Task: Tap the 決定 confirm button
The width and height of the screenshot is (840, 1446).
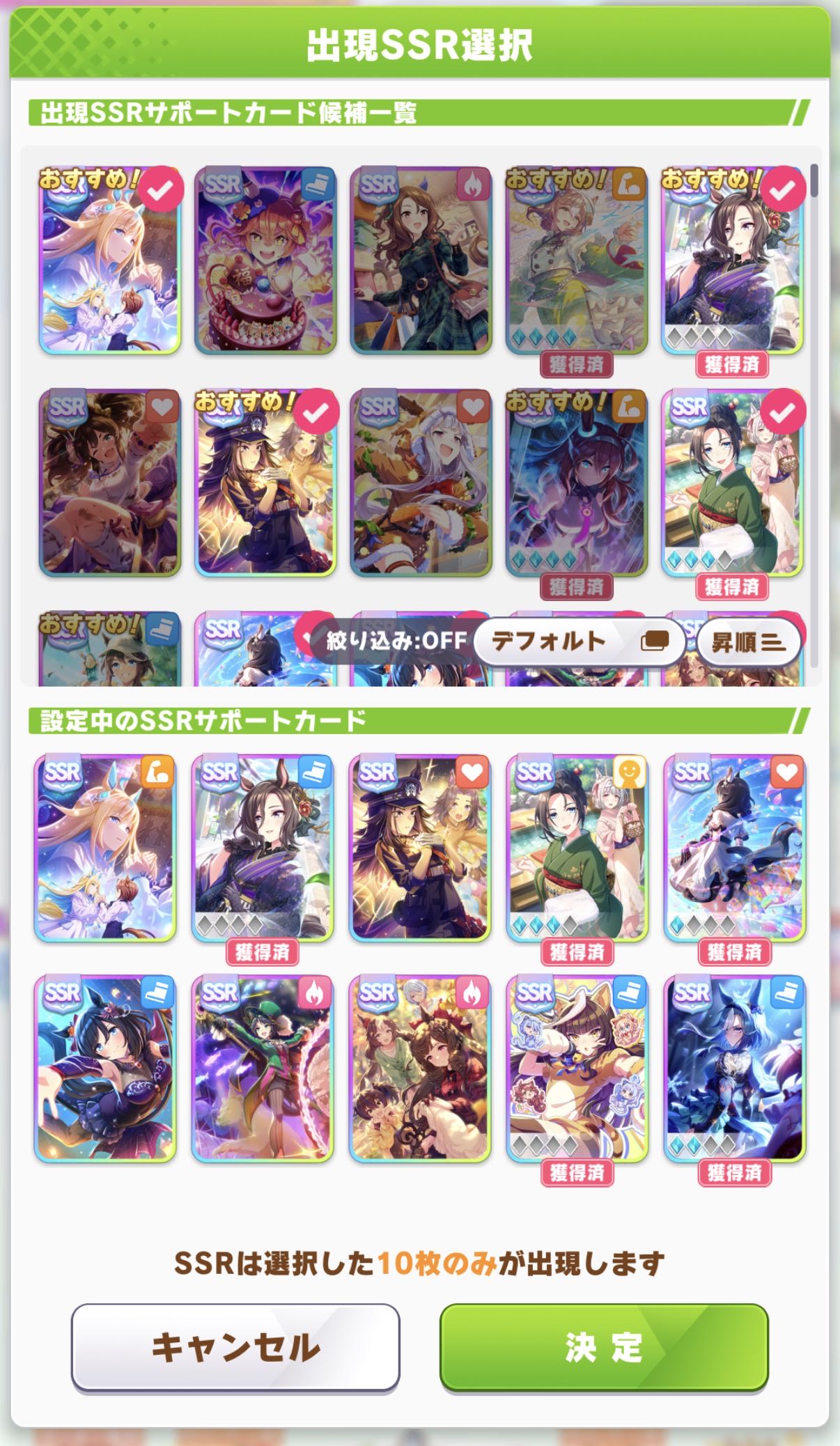Action: coord(604,1346)
